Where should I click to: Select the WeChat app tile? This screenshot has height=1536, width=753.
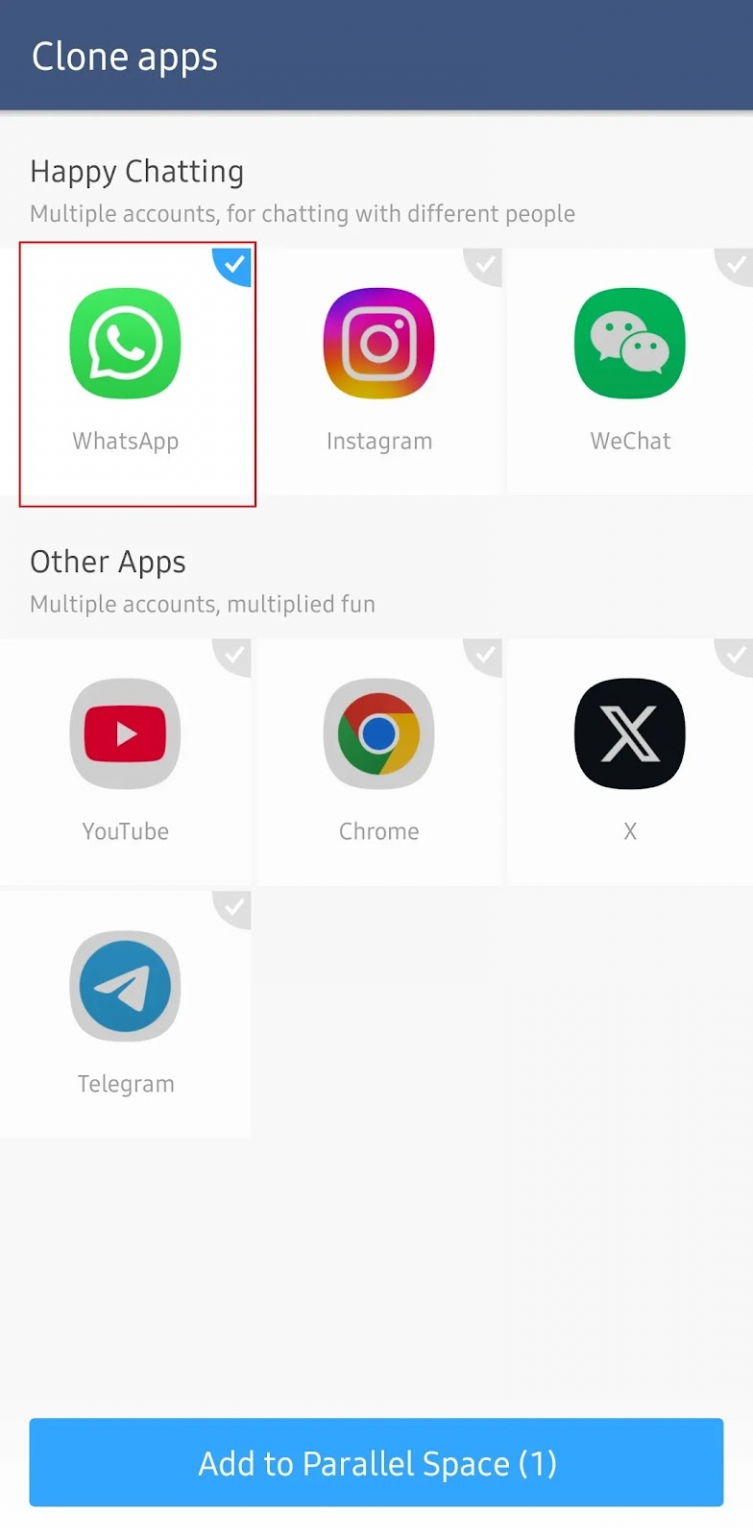[630, 370]
